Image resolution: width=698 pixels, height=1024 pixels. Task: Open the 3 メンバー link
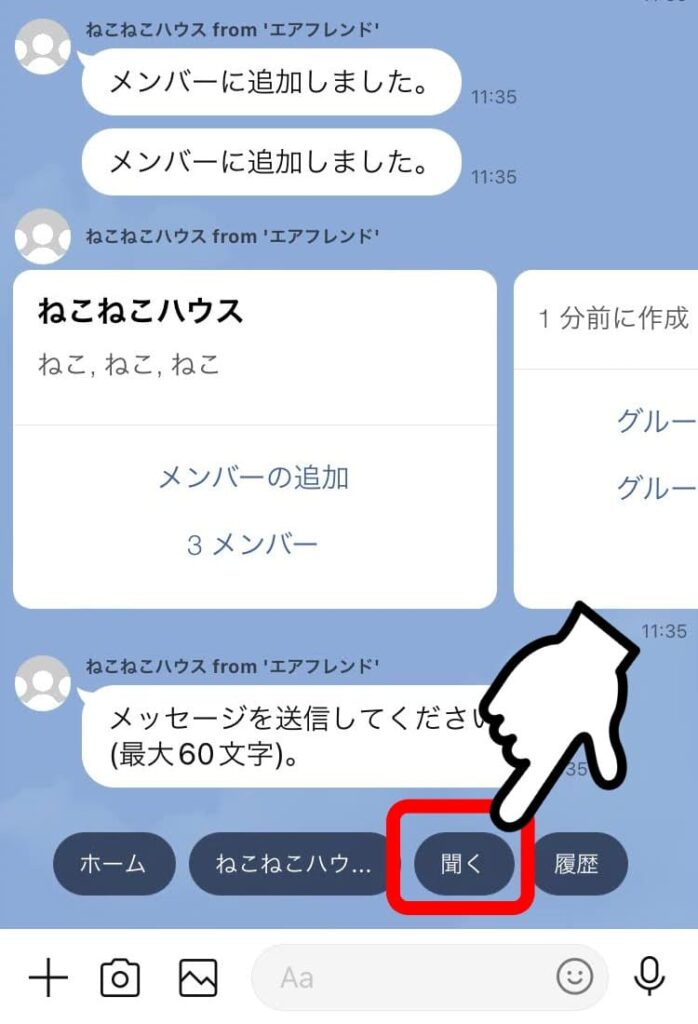point(252,545)
